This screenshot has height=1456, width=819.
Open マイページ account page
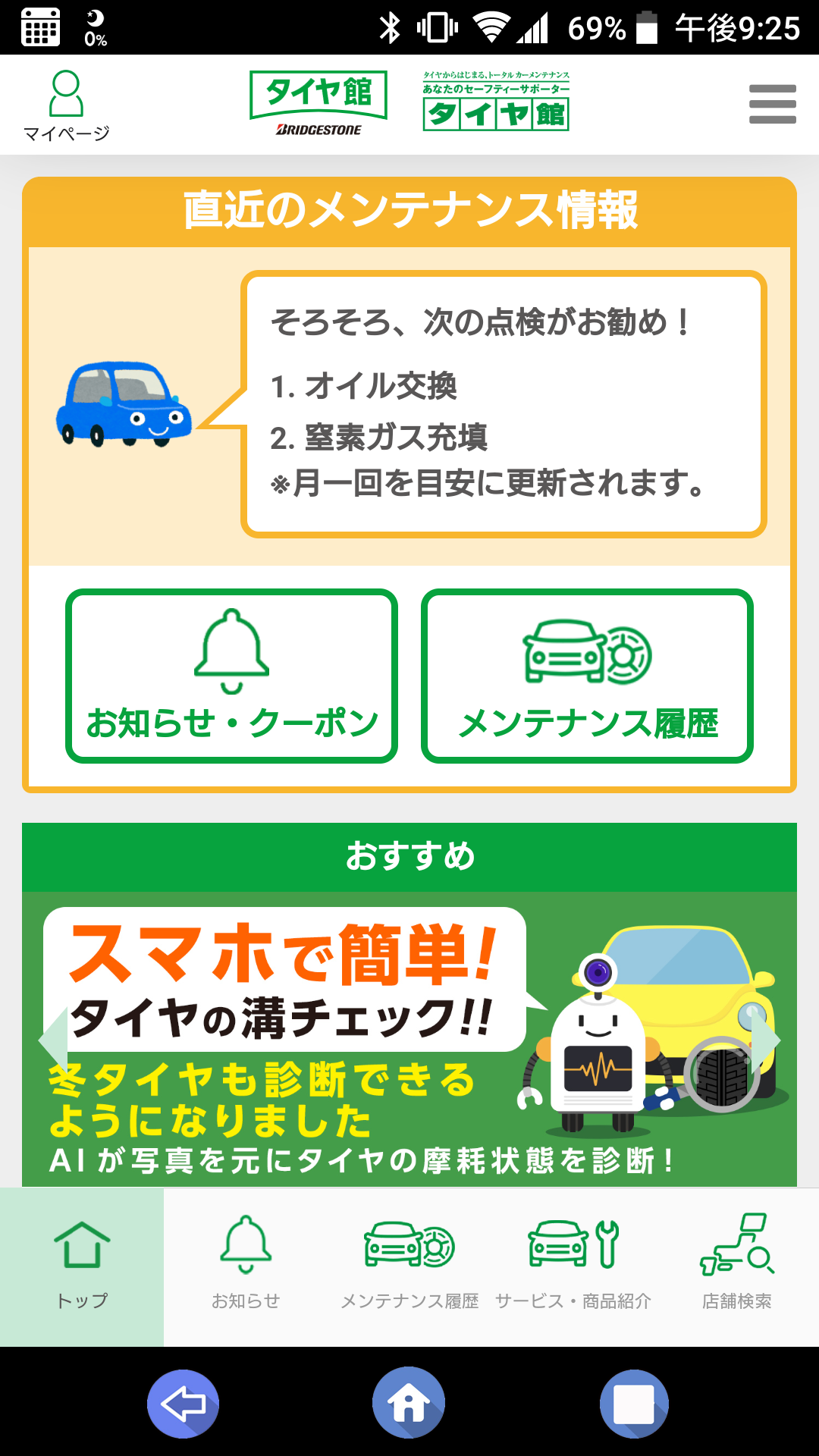coord(66,106)
